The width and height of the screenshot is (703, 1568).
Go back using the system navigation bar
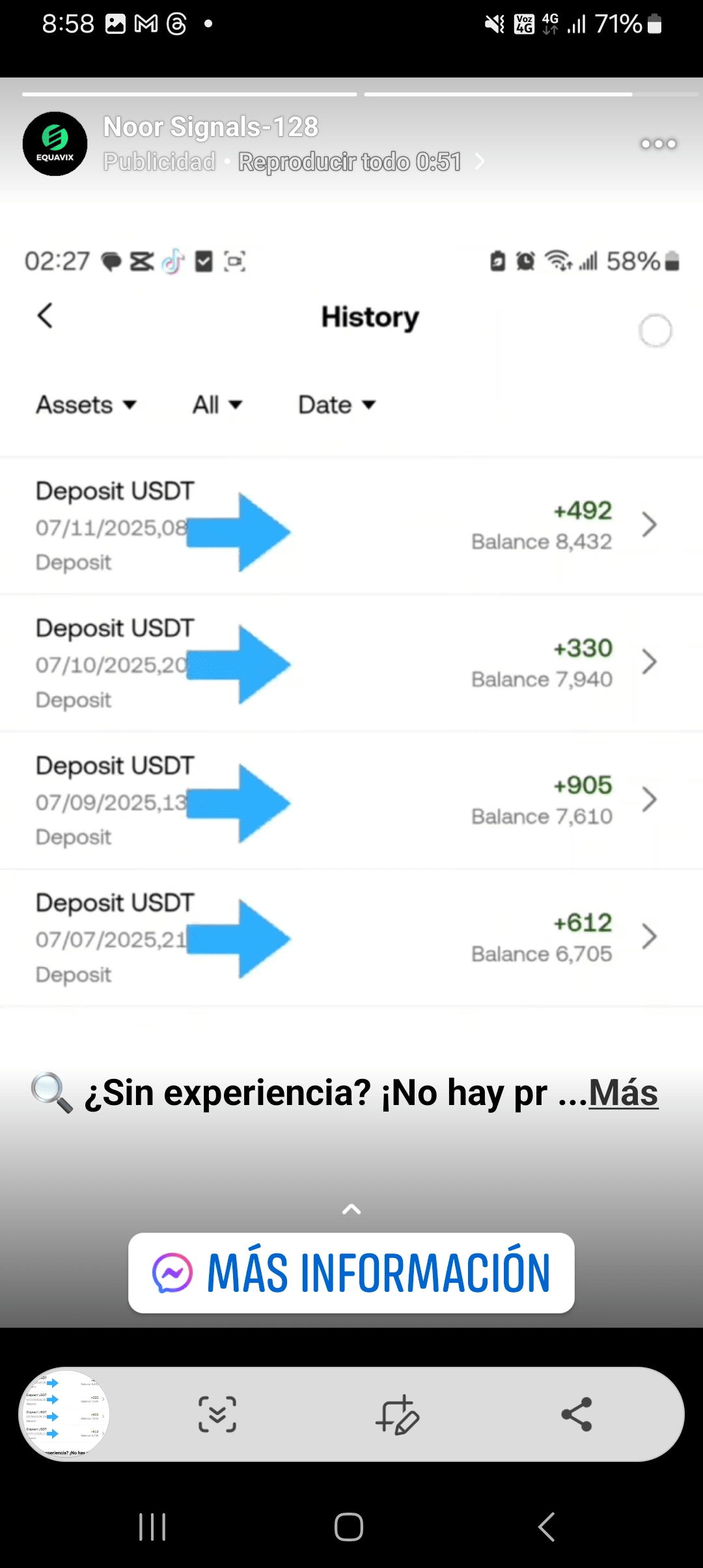(x=547, y=1526)
